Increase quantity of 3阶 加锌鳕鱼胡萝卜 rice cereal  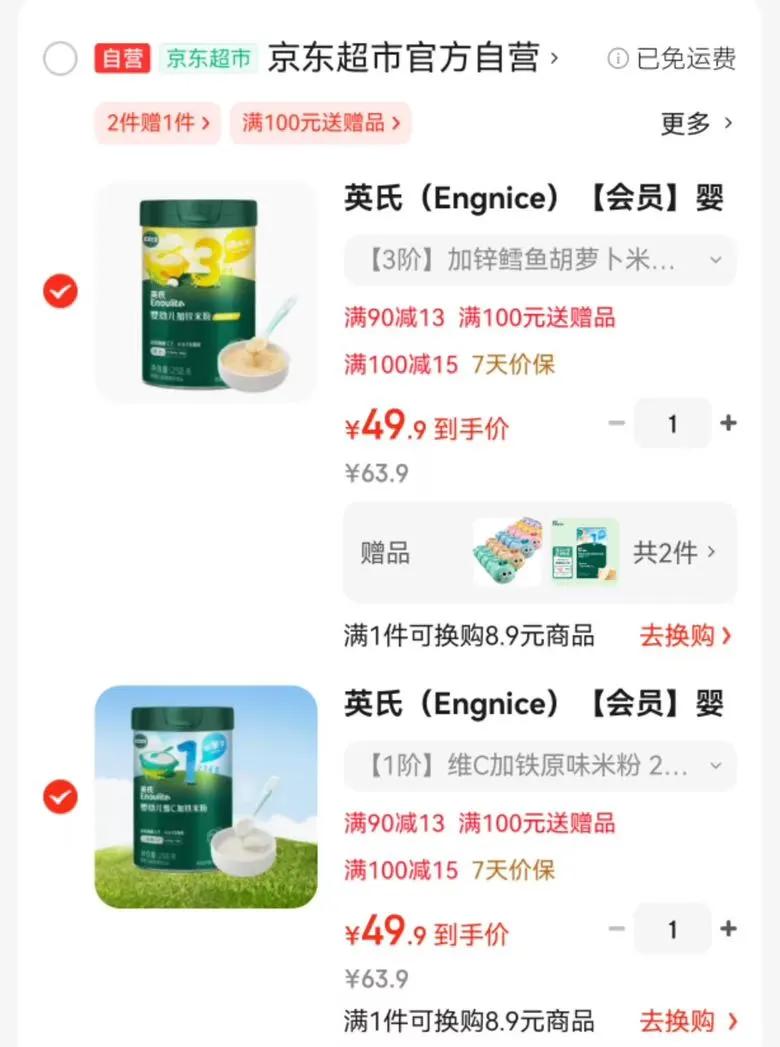tap(728, 423)
